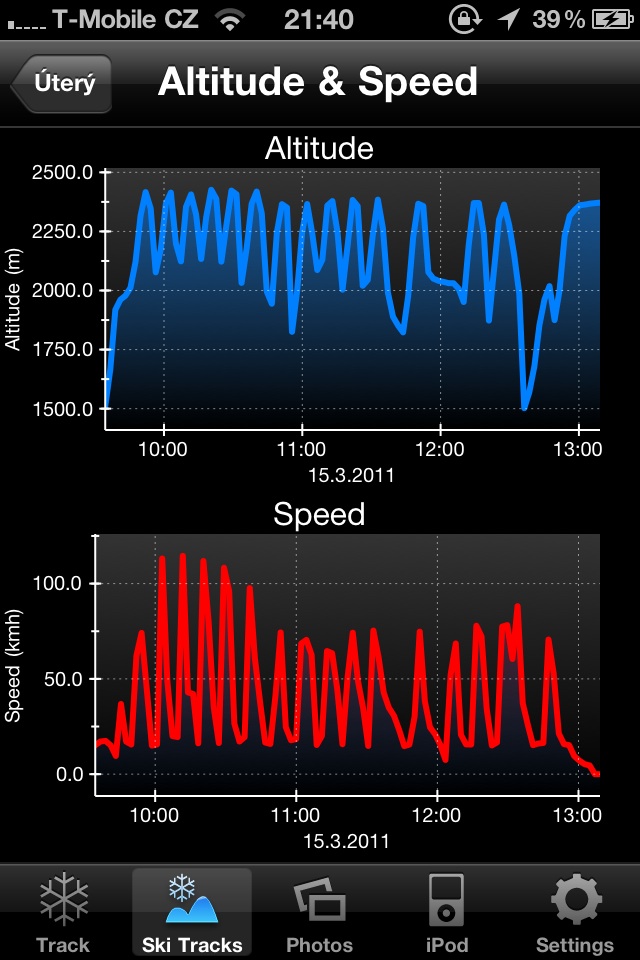Switch to the Track tab
640x960 pixels.
(x=63, y=913)
